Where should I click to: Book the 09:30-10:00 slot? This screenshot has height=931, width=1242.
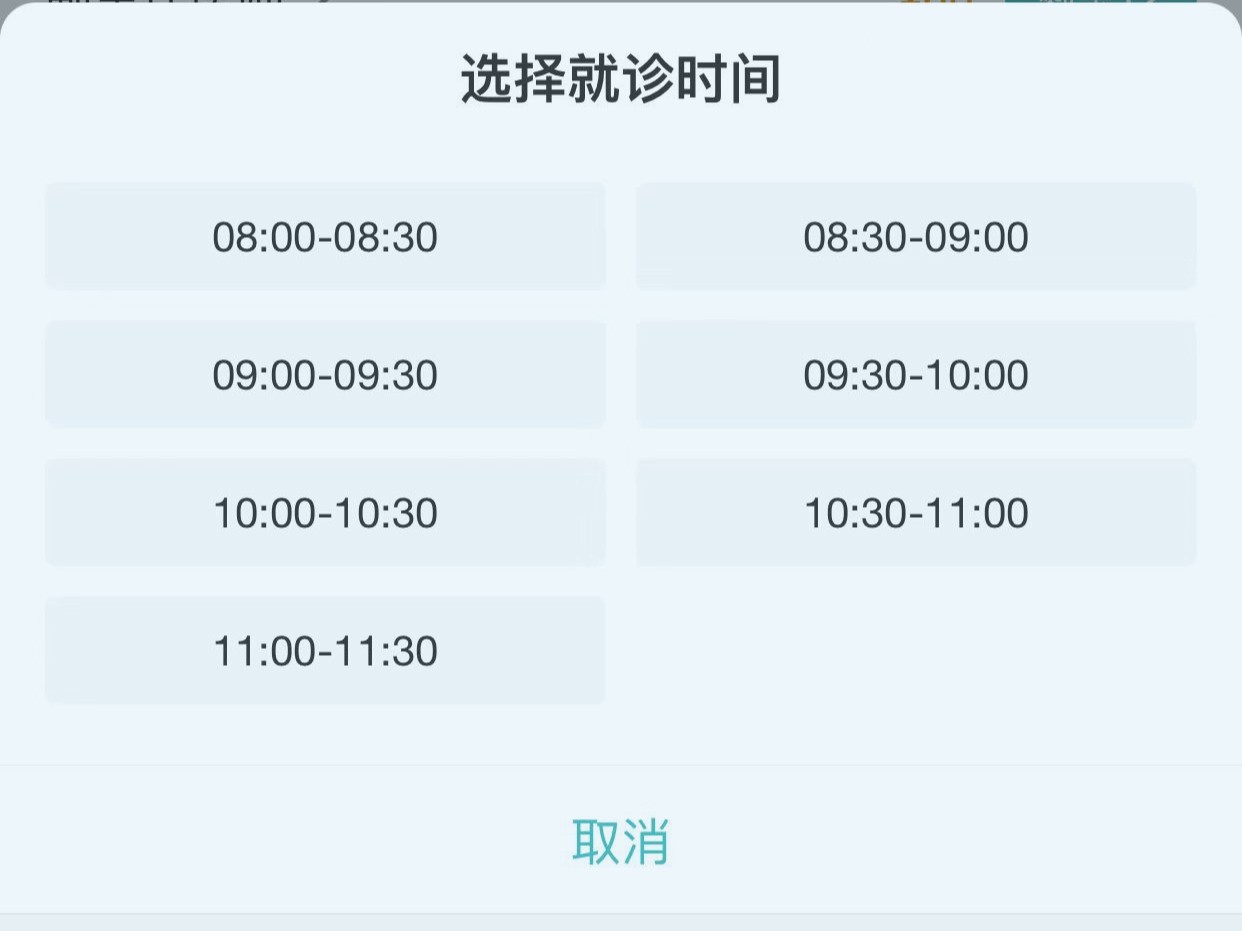click(915, 375)
